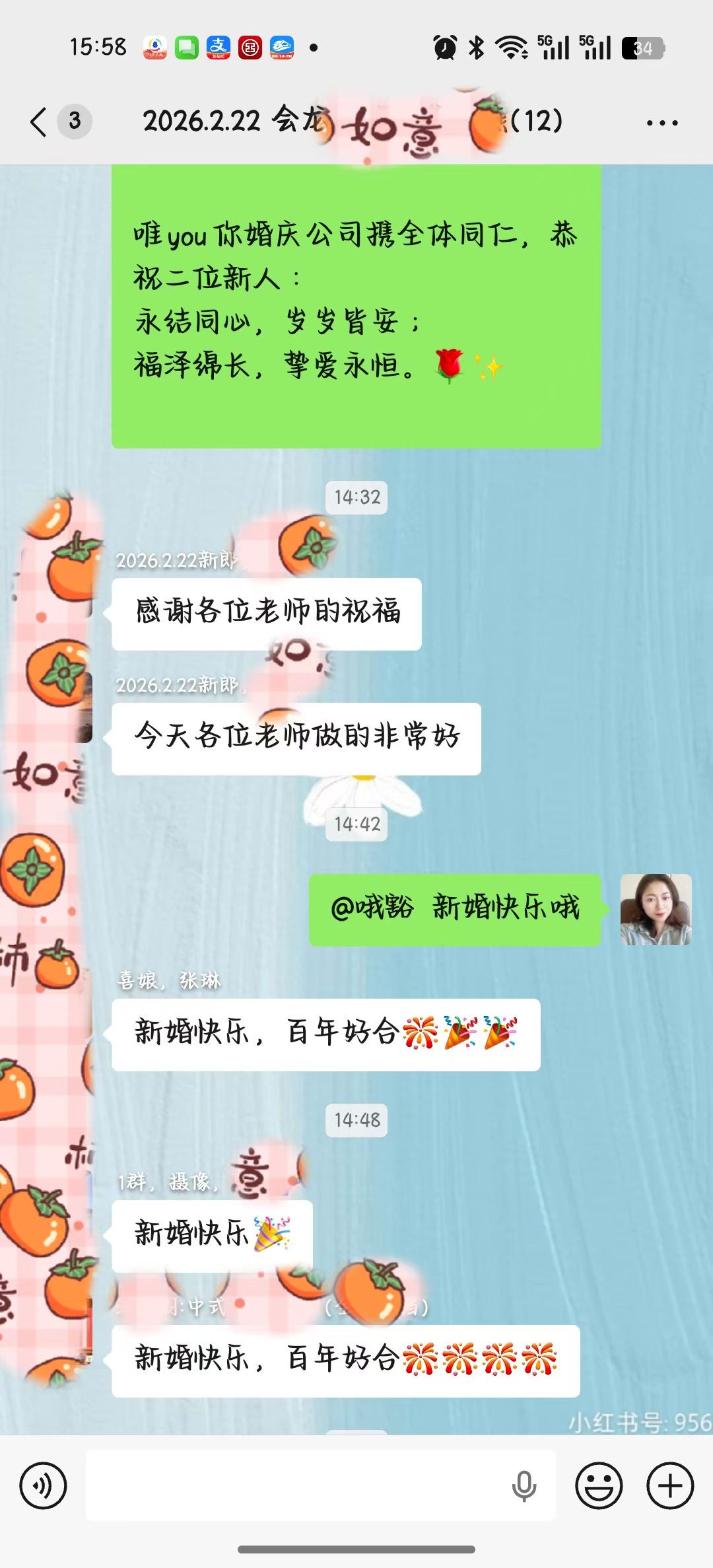Go back to the chat list

pos(40,122)
